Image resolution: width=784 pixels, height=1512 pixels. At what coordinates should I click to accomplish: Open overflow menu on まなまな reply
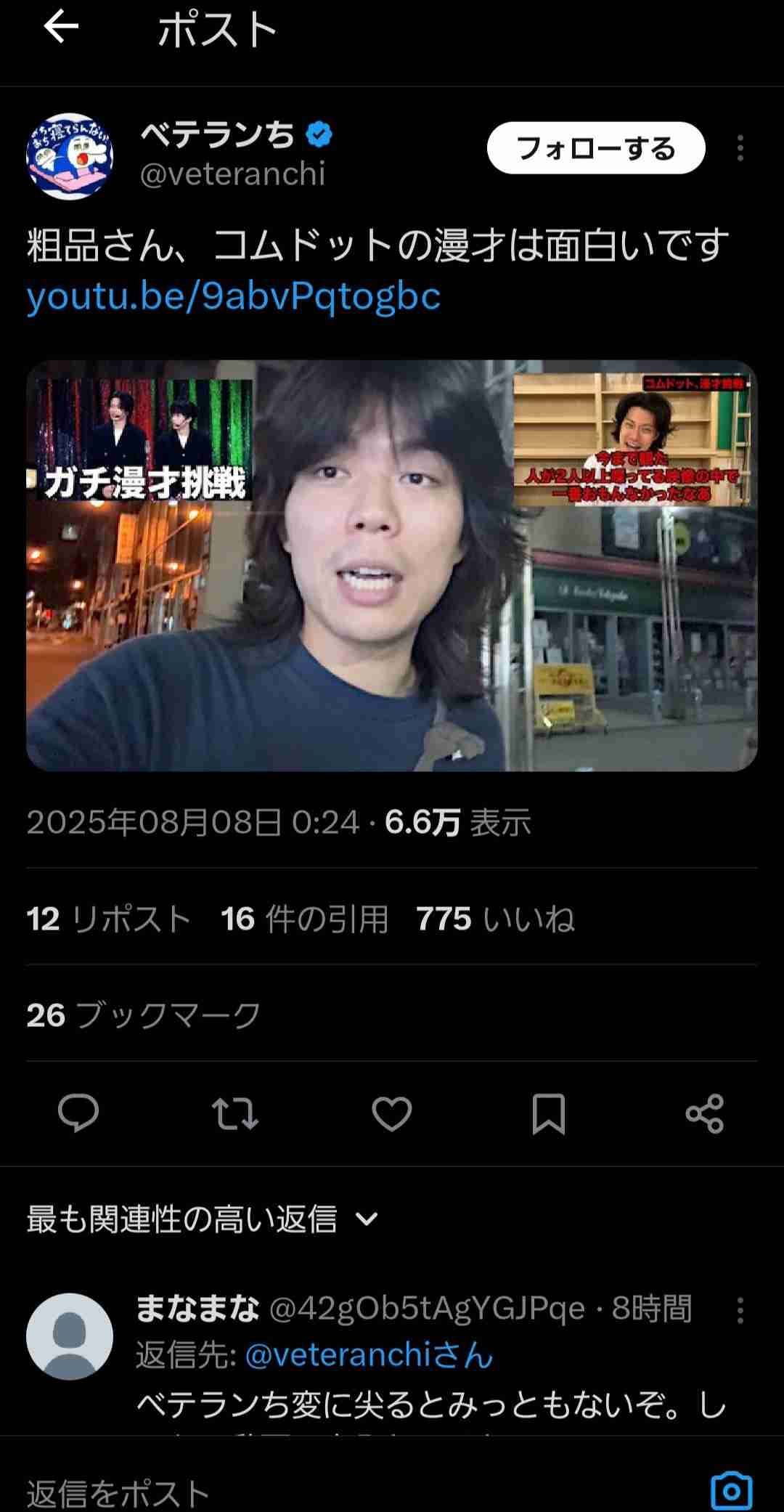point(740,1310)
